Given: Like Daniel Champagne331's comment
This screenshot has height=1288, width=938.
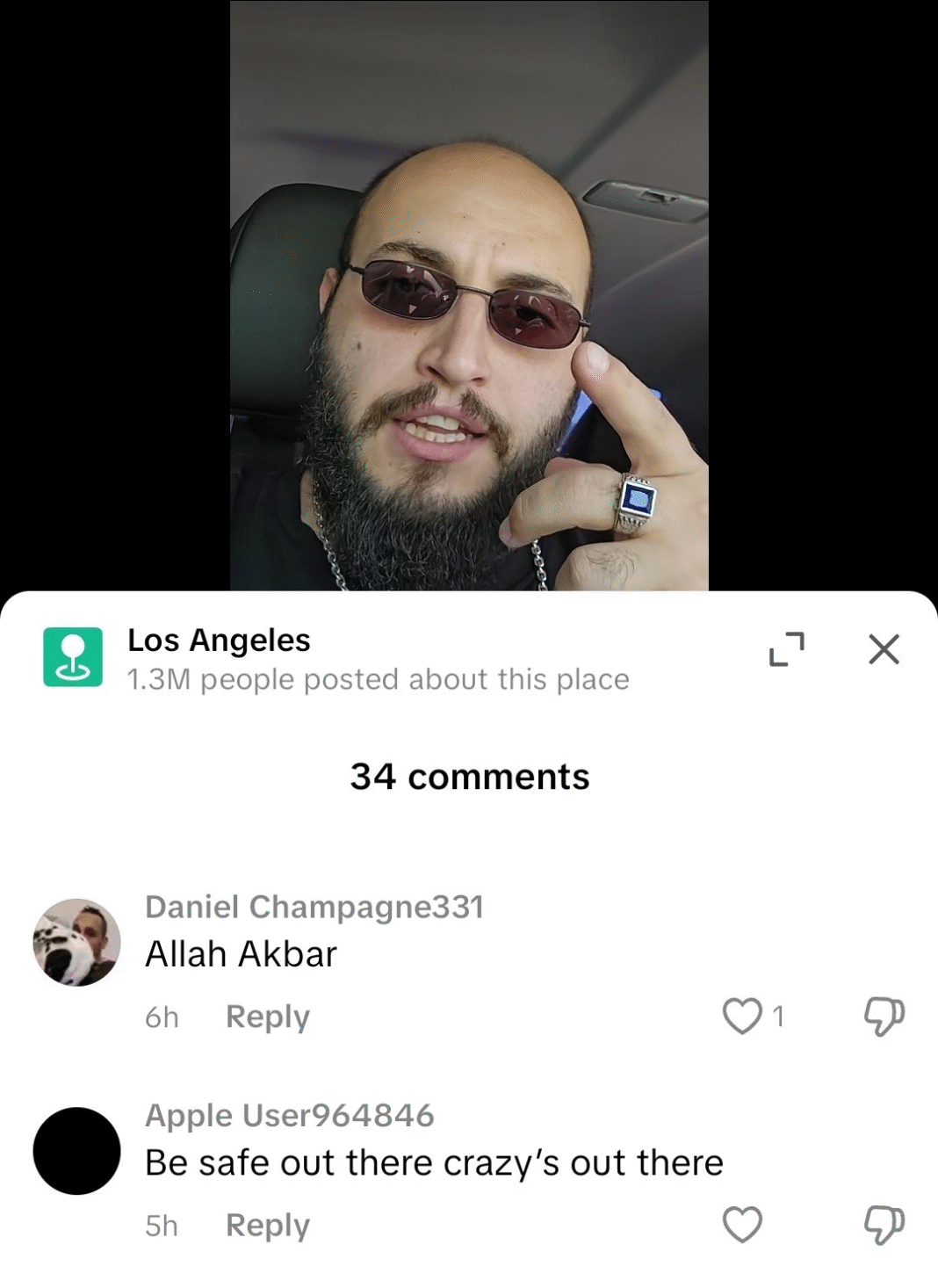Looking at the screenshot, I should click(x=742, y=1016).
